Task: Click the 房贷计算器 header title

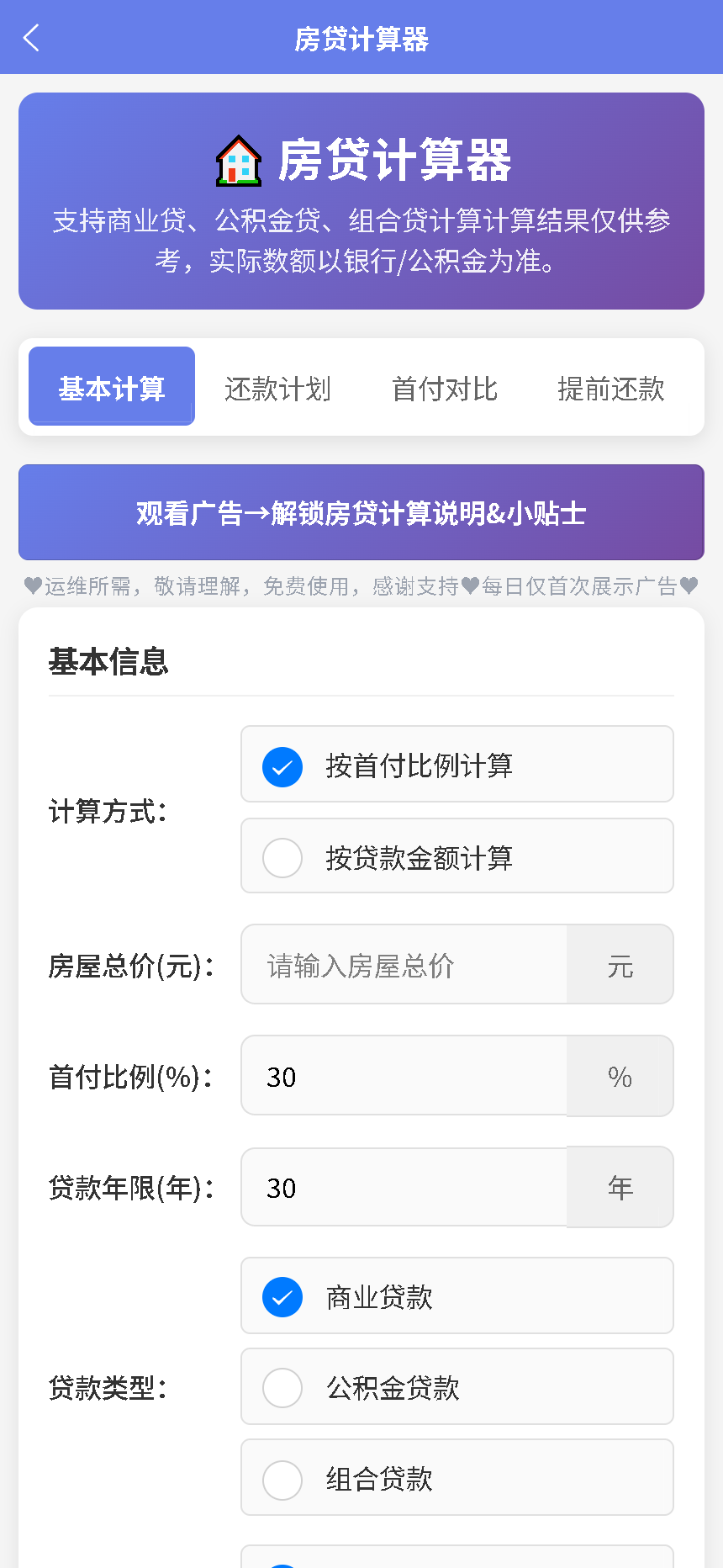Action: click(361, 37)
